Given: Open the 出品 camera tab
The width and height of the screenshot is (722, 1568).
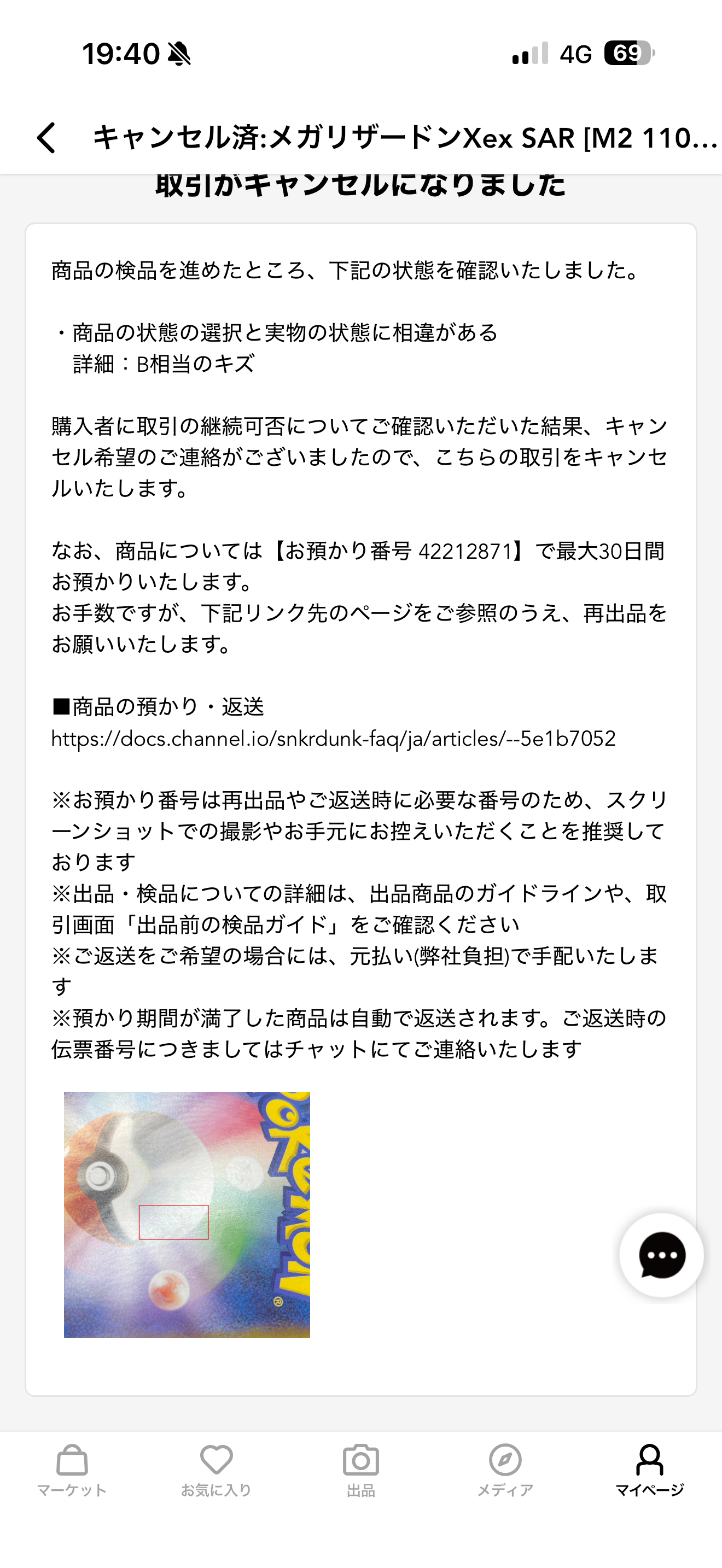Looking at the screenshot, I should [361, 1470].
